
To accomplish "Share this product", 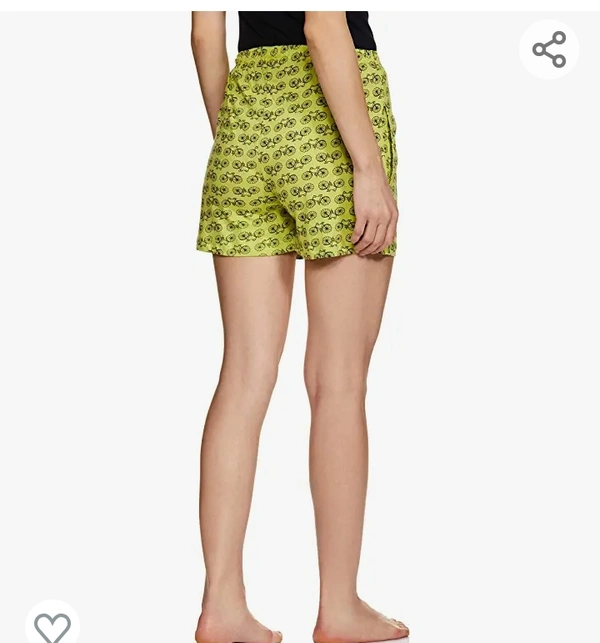I will 549,49.
